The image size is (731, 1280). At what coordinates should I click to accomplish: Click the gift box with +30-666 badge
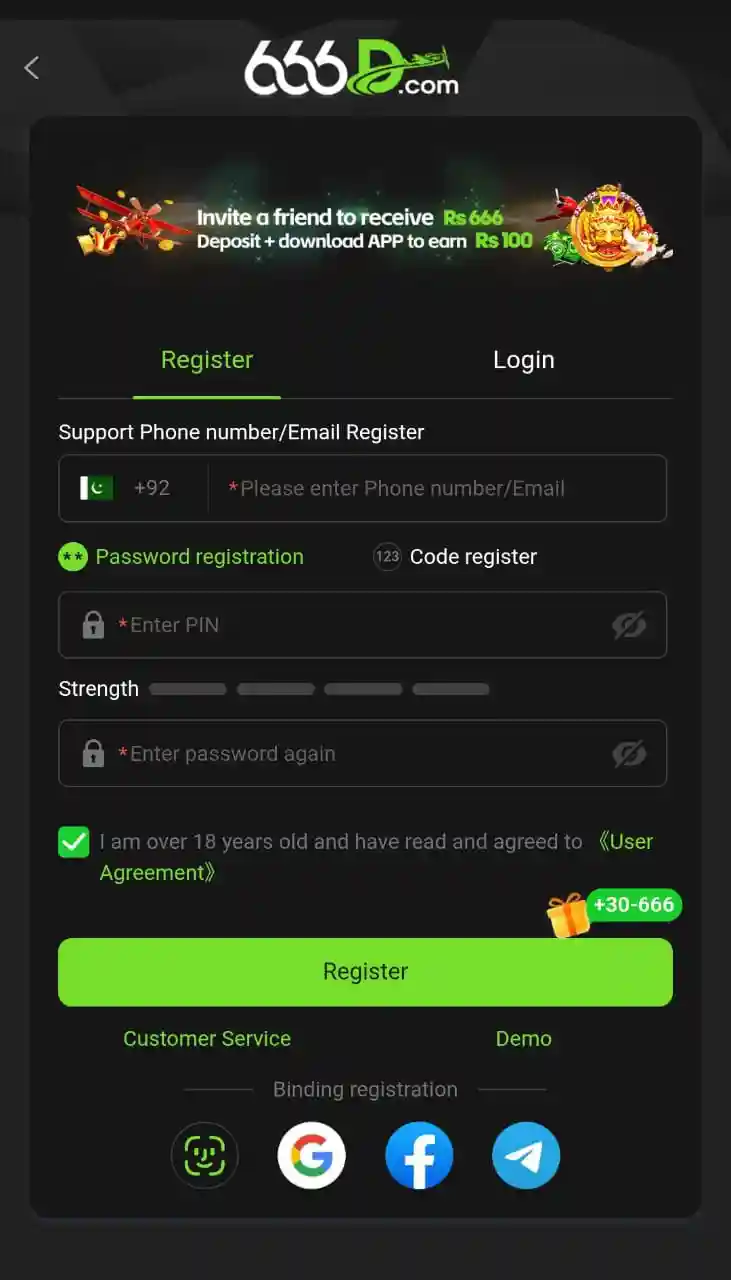(571, 912)
